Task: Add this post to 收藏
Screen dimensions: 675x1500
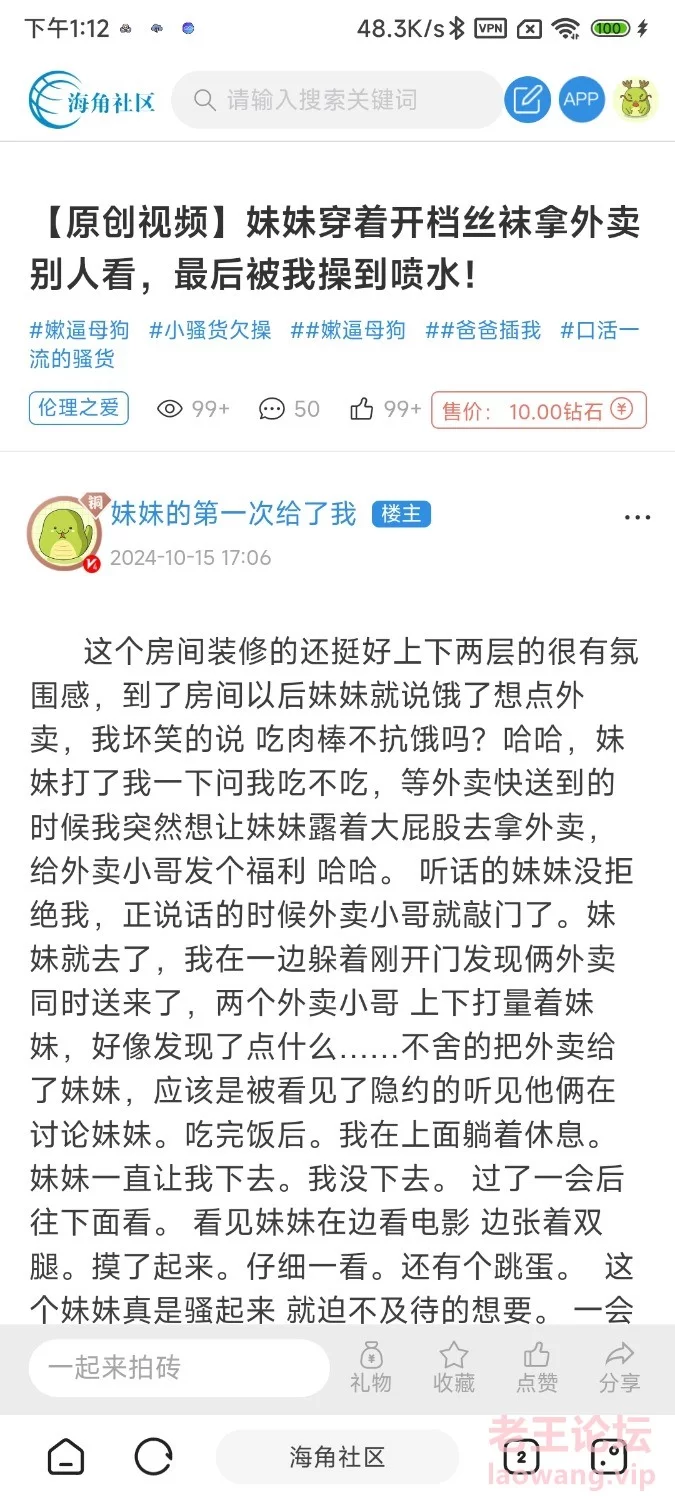Action: tap(454, 1368)
